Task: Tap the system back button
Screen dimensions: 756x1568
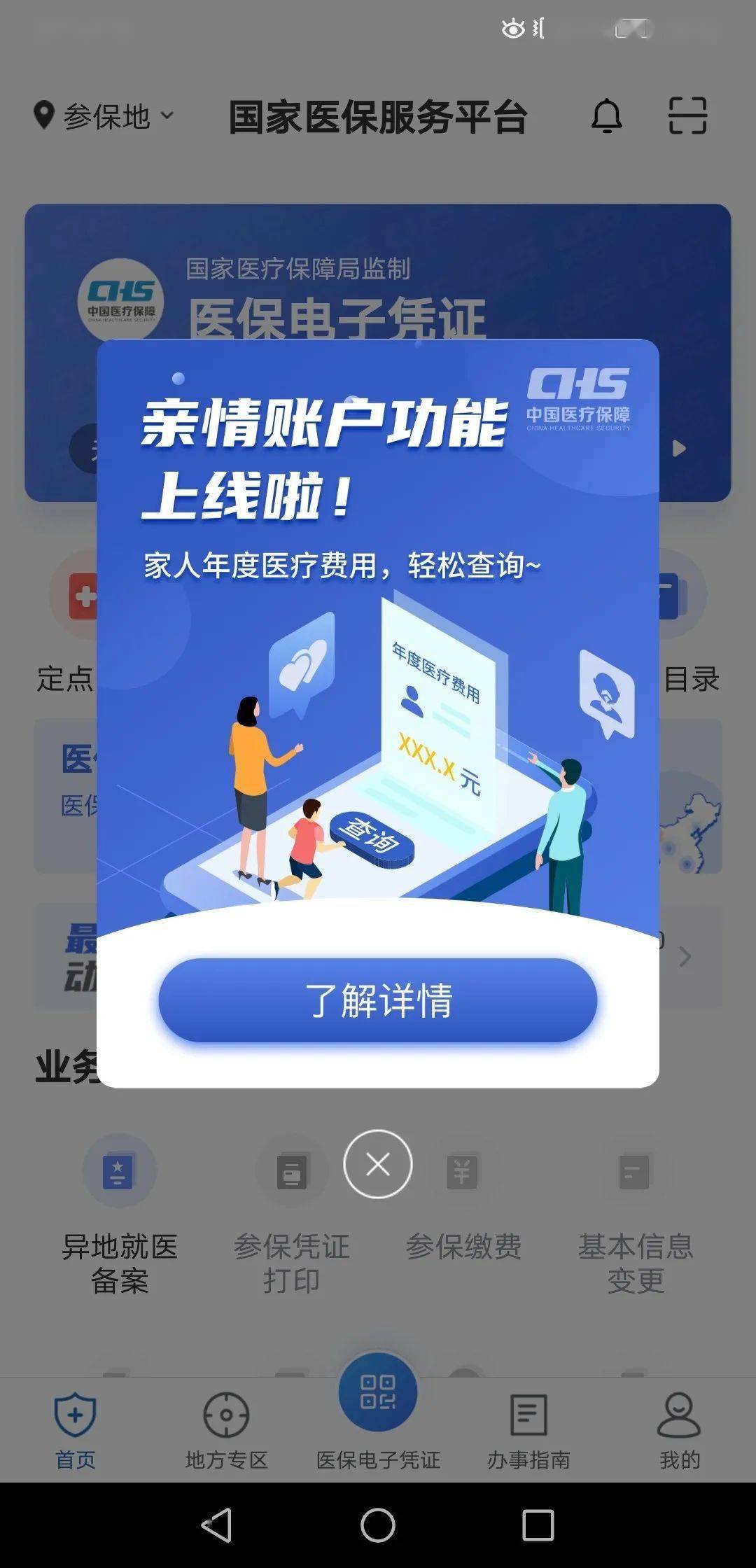Action: [216, 1525]
